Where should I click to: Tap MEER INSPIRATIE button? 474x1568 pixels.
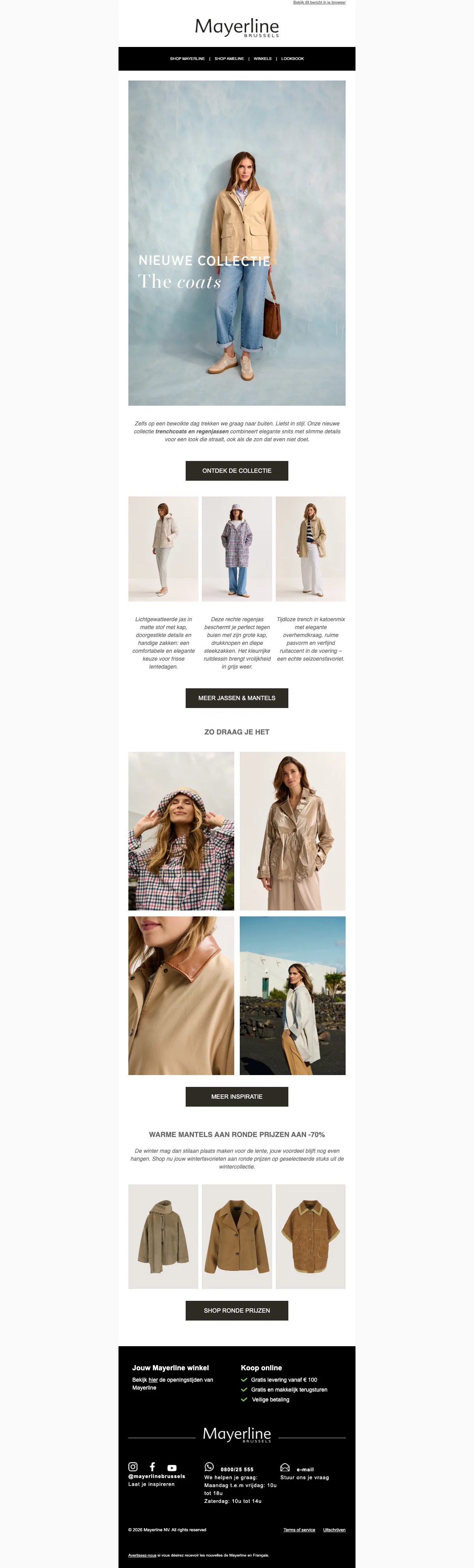236,1096
